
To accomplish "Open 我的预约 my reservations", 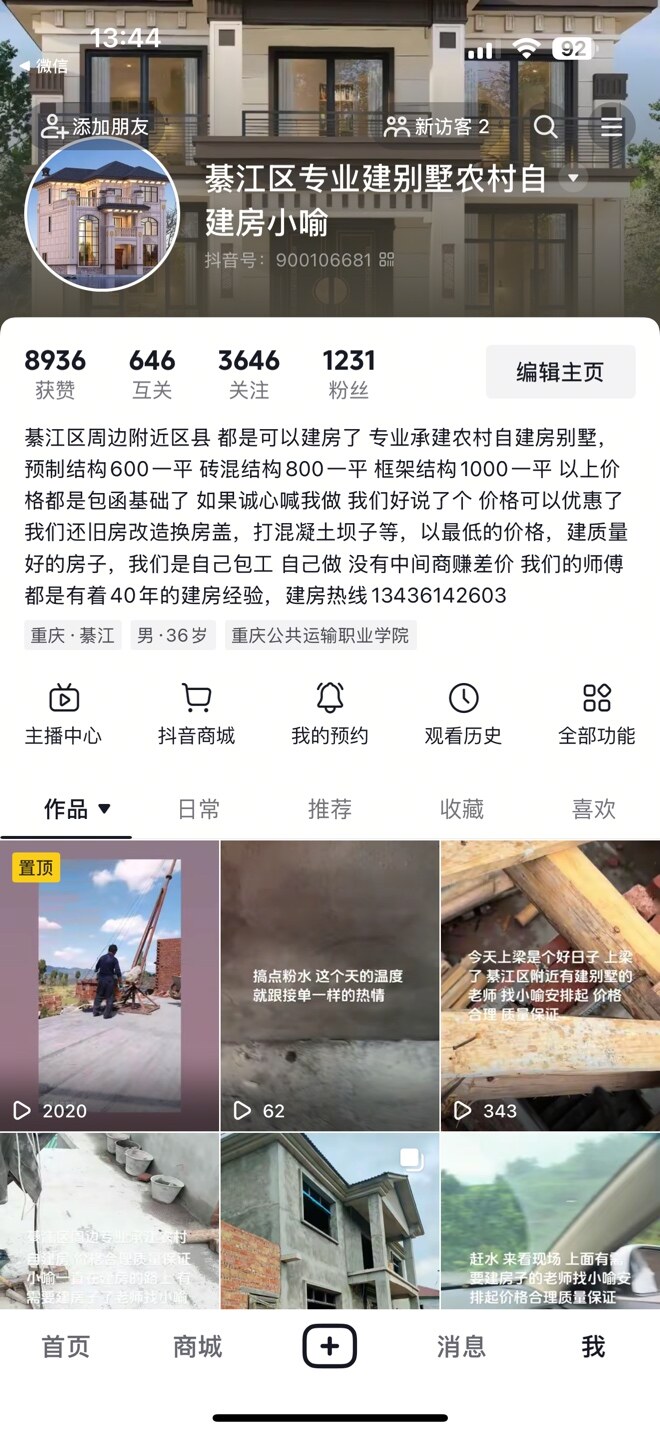I will (x=329, y=714).
